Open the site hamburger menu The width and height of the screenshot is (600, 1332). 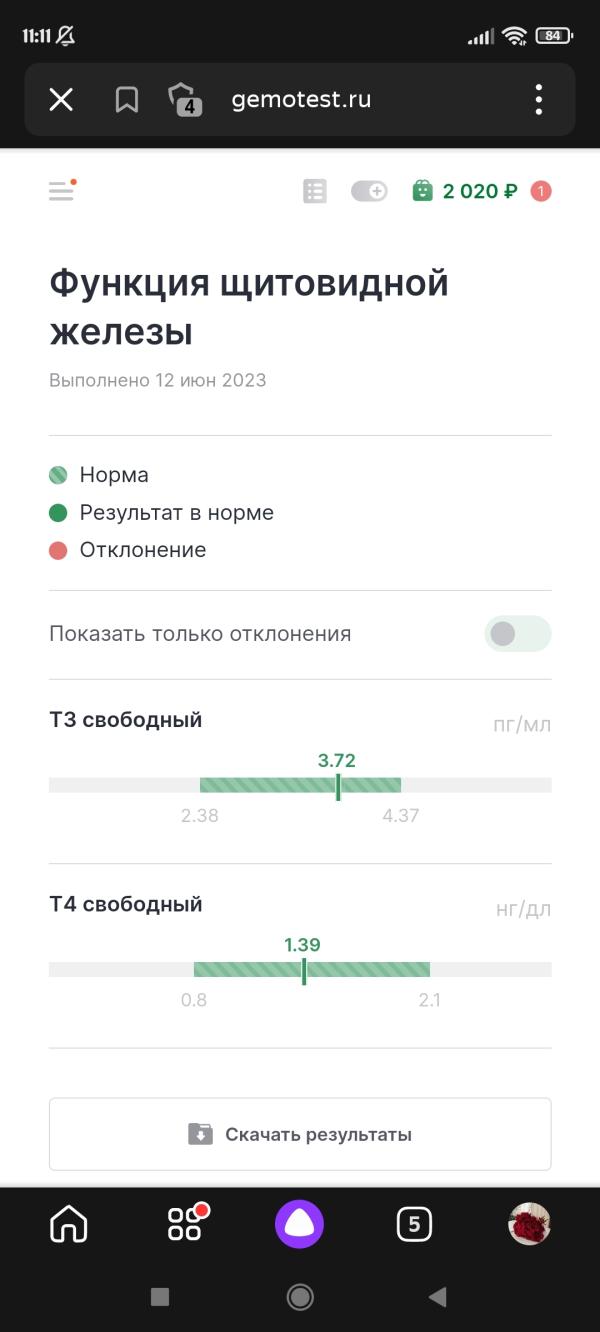tap(62, 190)
